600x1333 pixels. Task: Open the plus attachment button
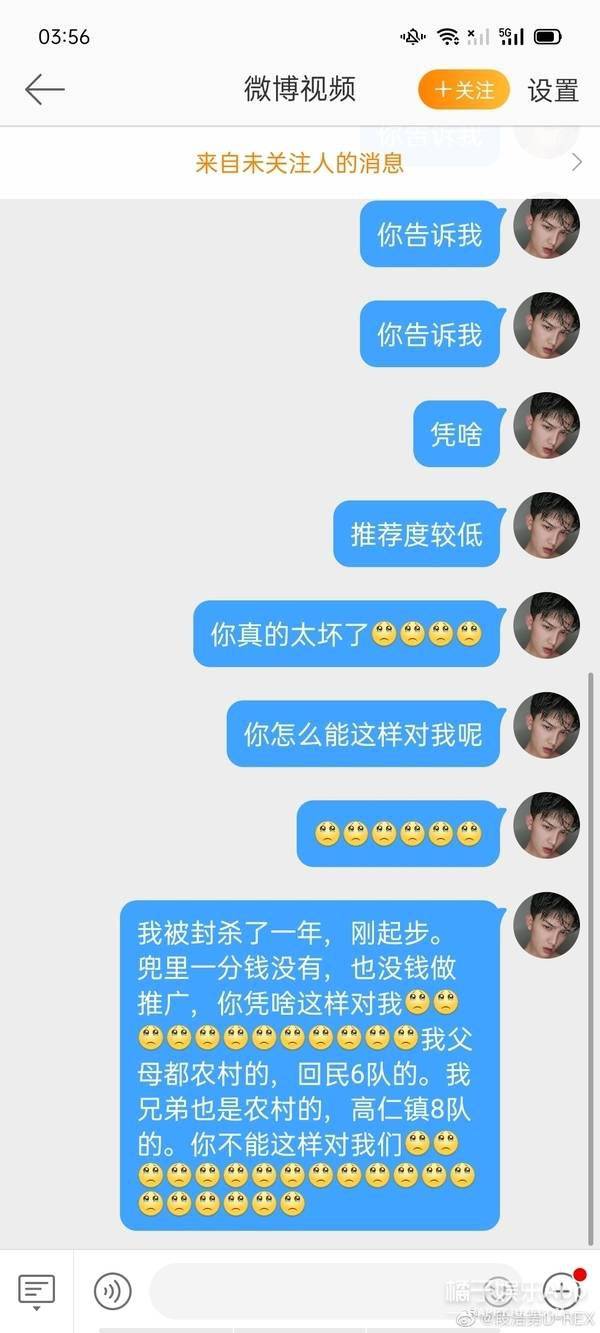pyautogui.click(x=561, y=1291)
